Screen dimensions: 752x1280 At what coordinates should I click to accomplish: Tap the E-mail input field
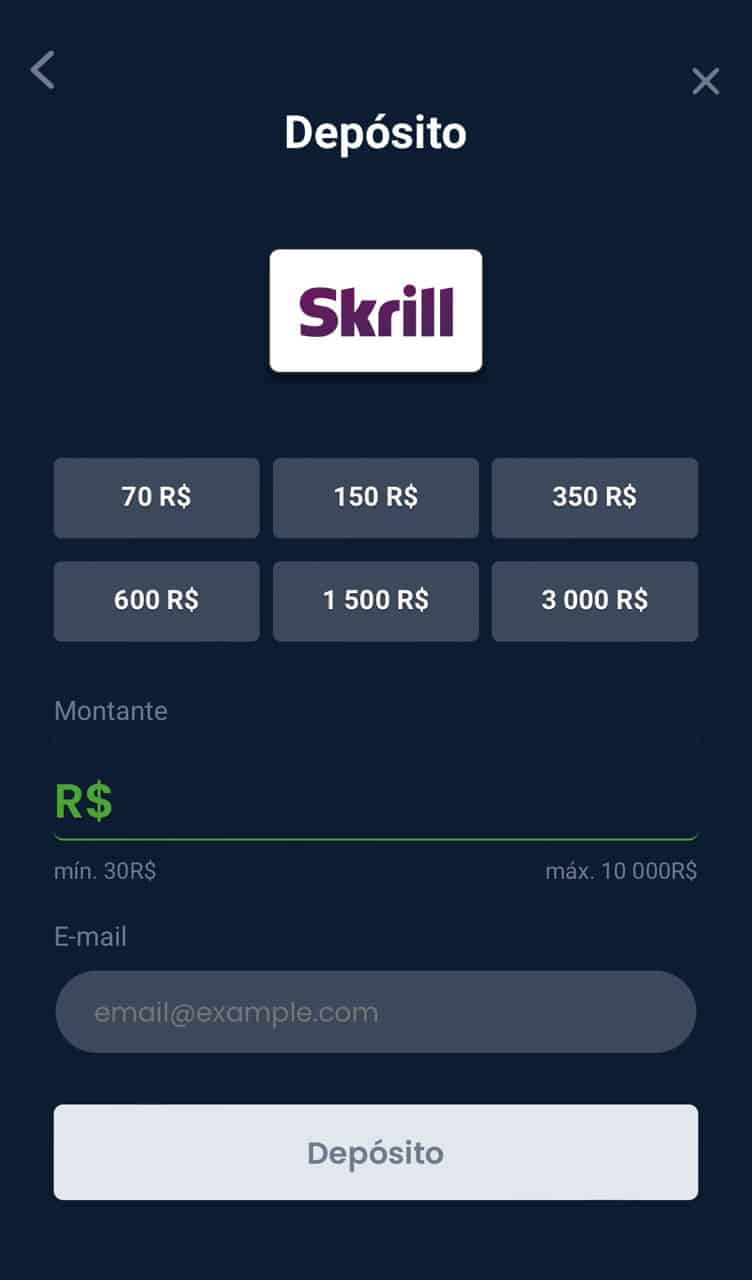[375, 1012]
